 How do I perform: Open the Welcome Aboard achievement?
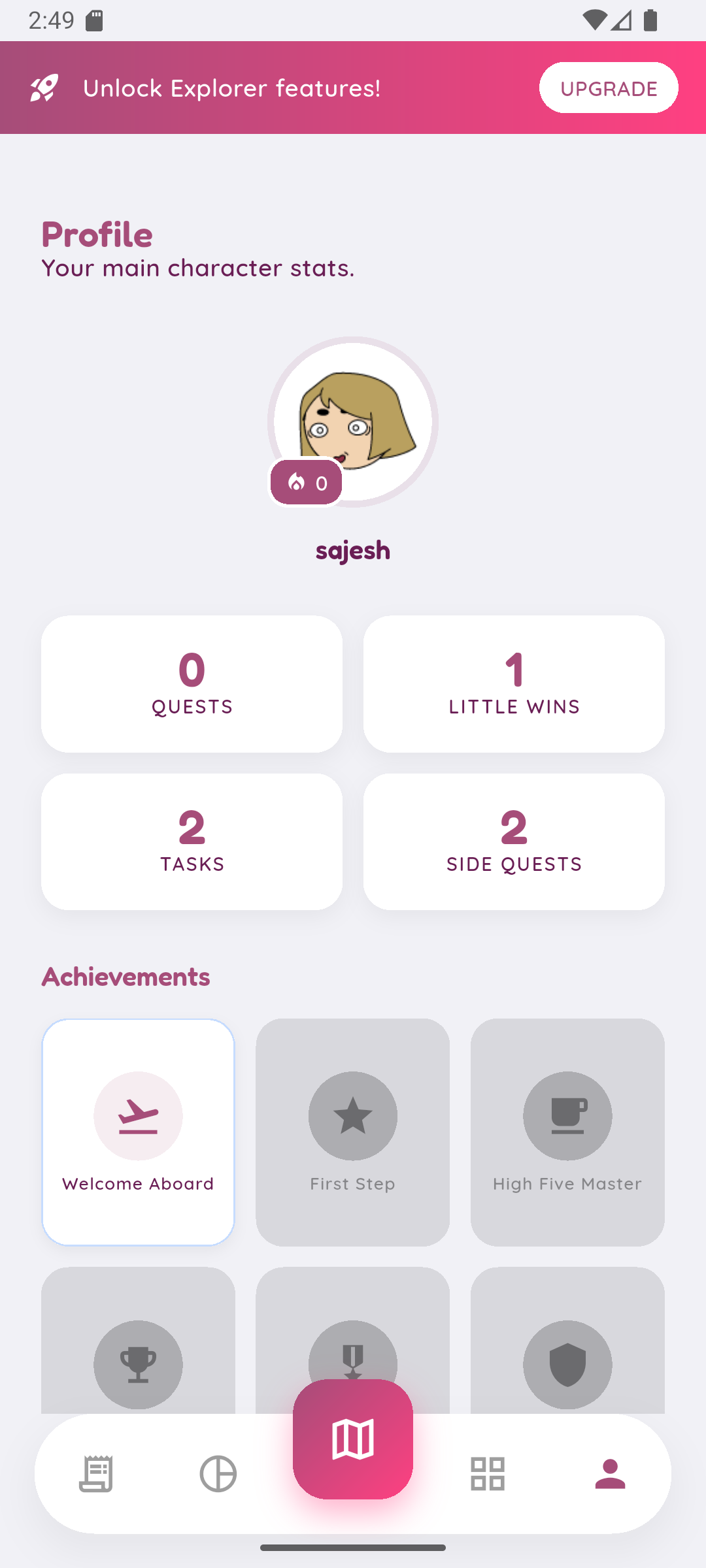[x=138, y=1132]
